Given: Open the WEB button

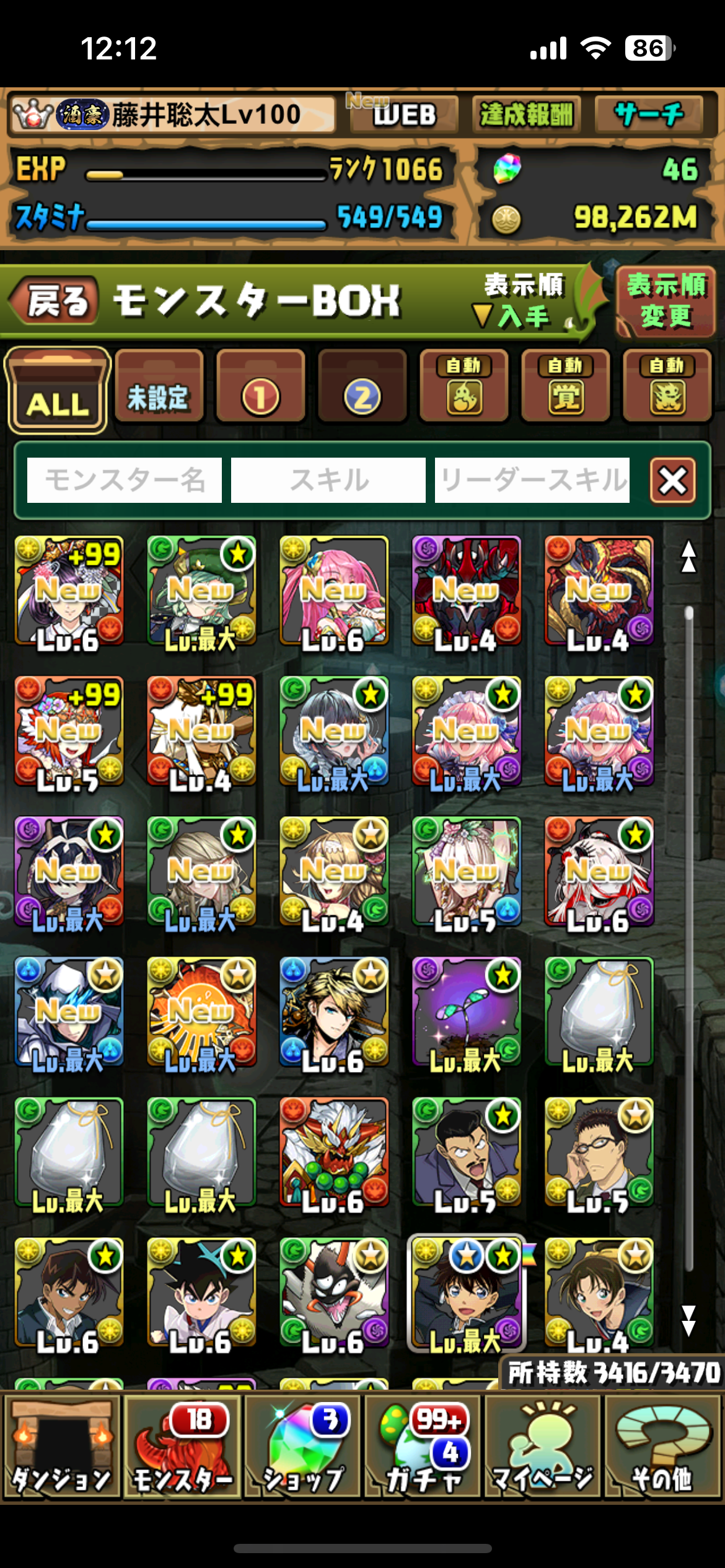Looking at the screenshot, I should pyautogui.click(x=404, y=115).
